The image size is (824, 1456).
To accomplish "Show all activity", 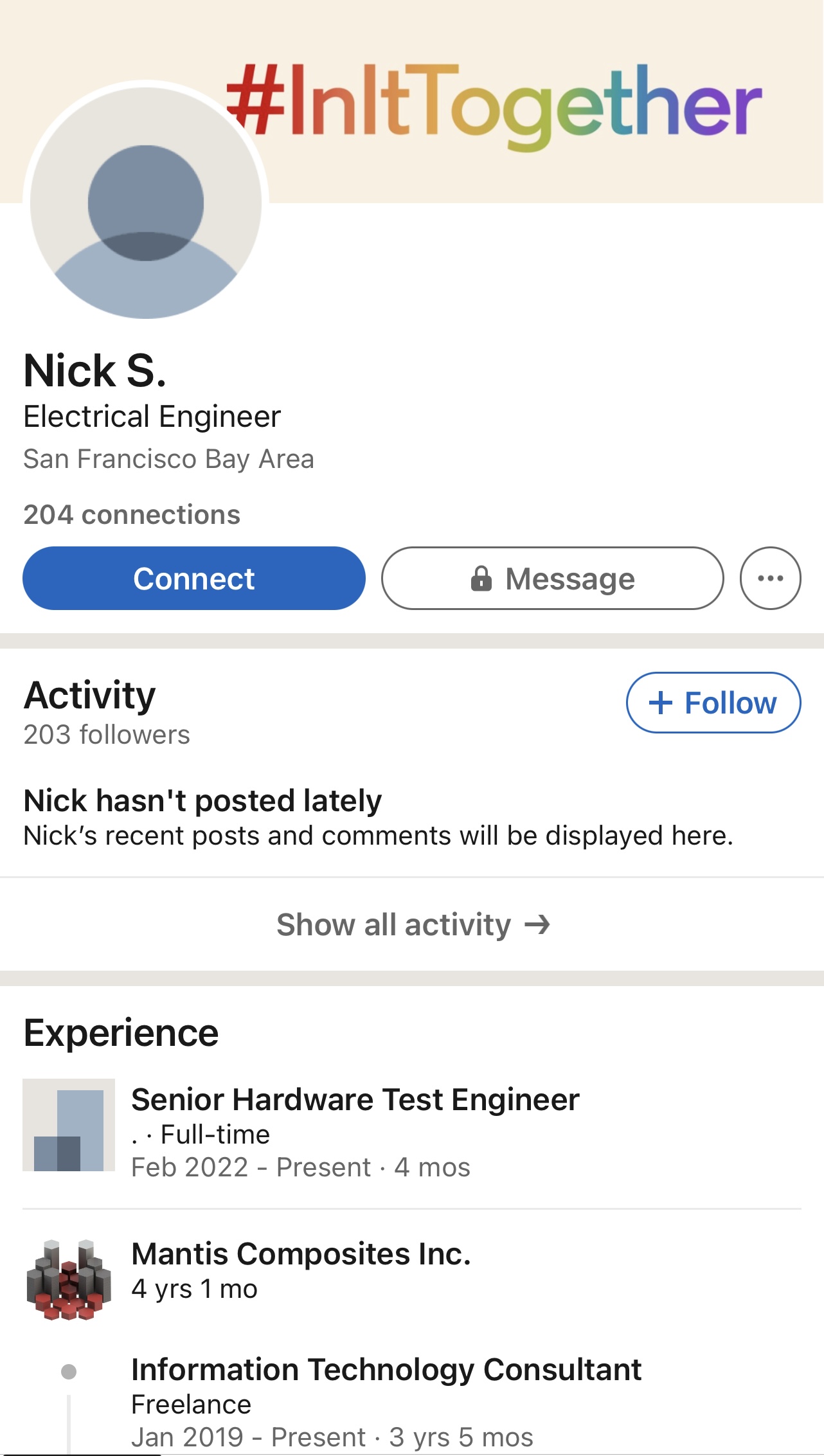I will click(412, 925).
